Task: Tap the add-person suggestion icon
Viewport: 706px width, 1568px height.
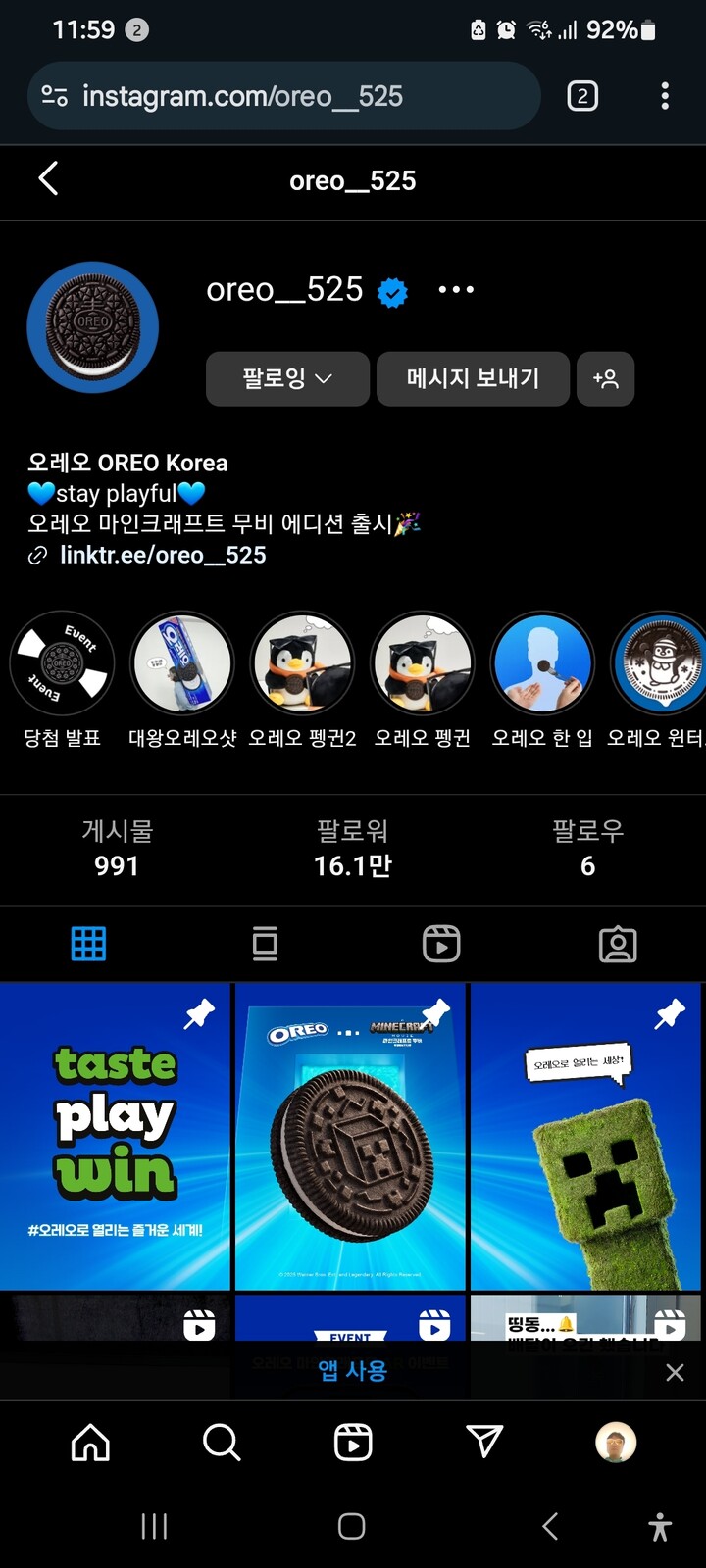Action: [606, 379]
